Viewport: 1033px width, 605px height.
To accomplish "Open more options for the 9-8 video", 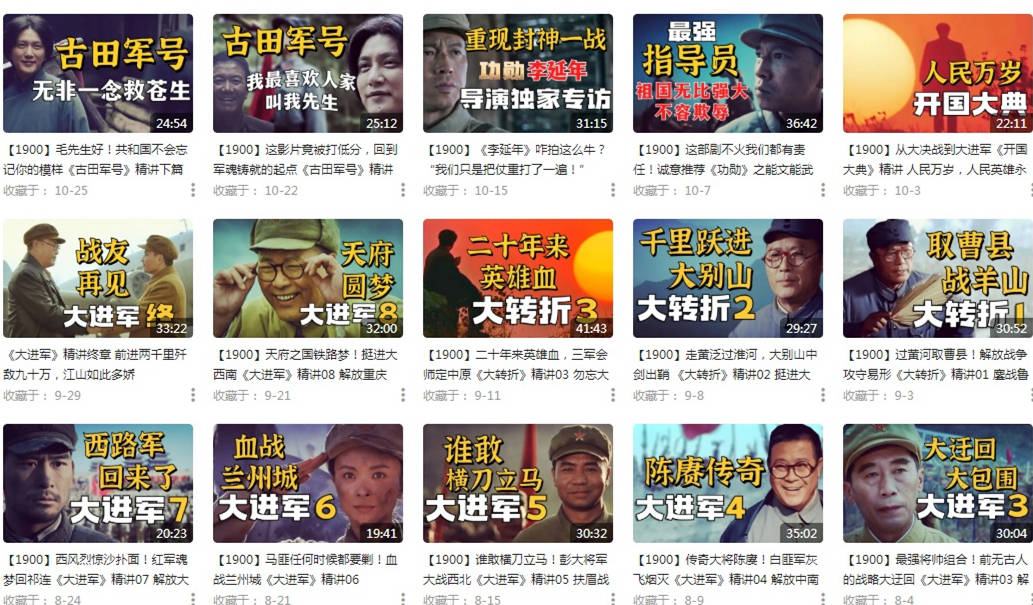I will point(823,395).
